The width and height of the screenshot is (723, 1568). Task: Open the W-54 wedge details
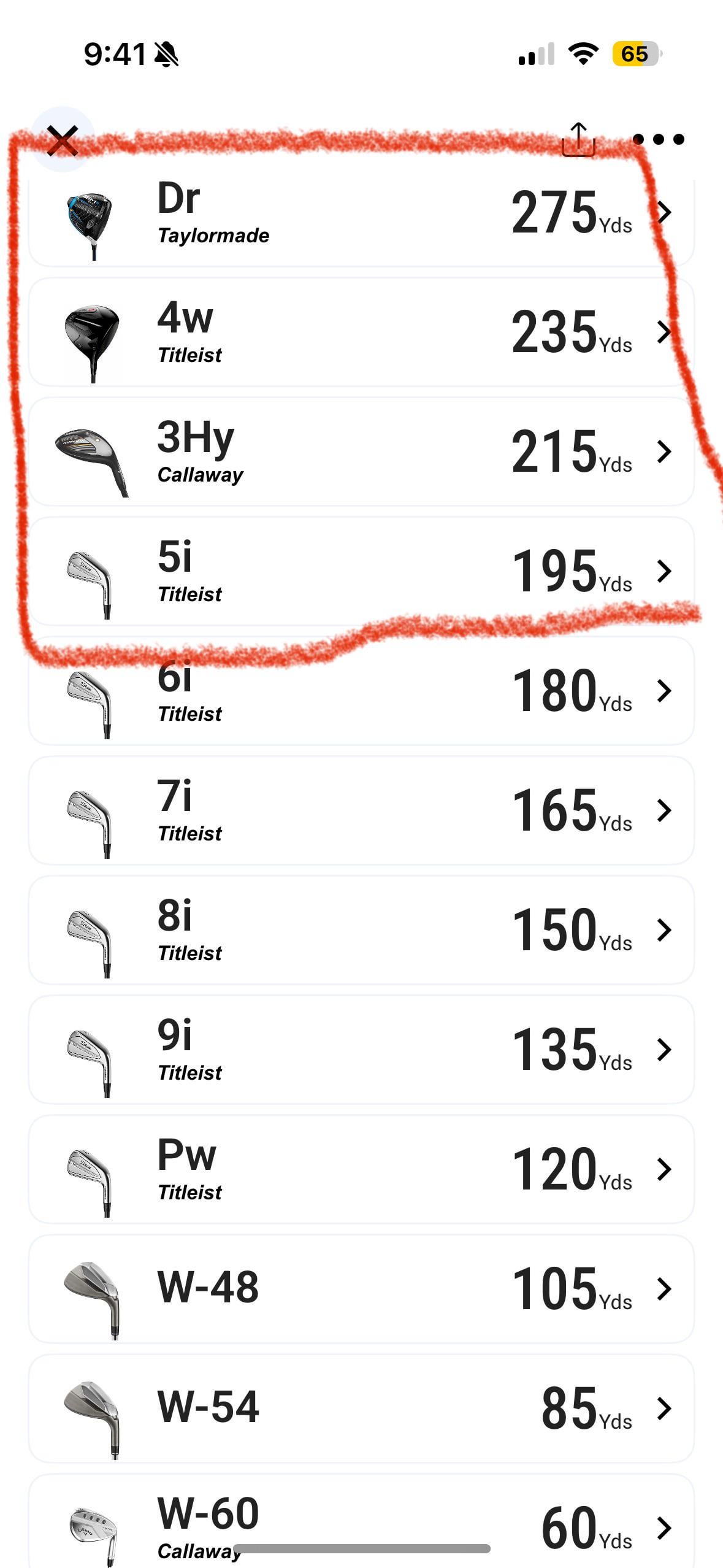coord(361,1409)
